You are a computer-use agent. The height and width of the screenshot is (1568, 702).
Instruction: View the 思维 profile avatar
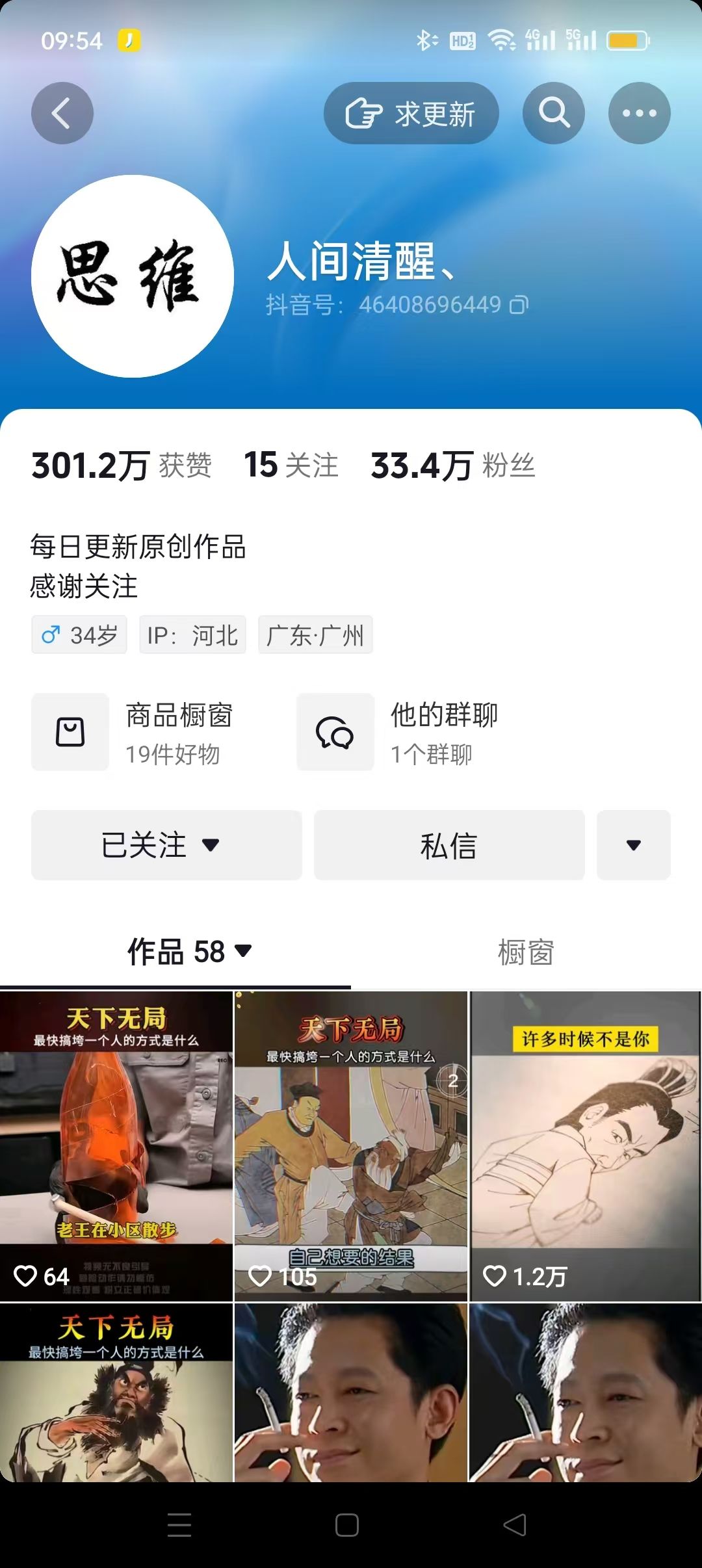click(133, 276)
